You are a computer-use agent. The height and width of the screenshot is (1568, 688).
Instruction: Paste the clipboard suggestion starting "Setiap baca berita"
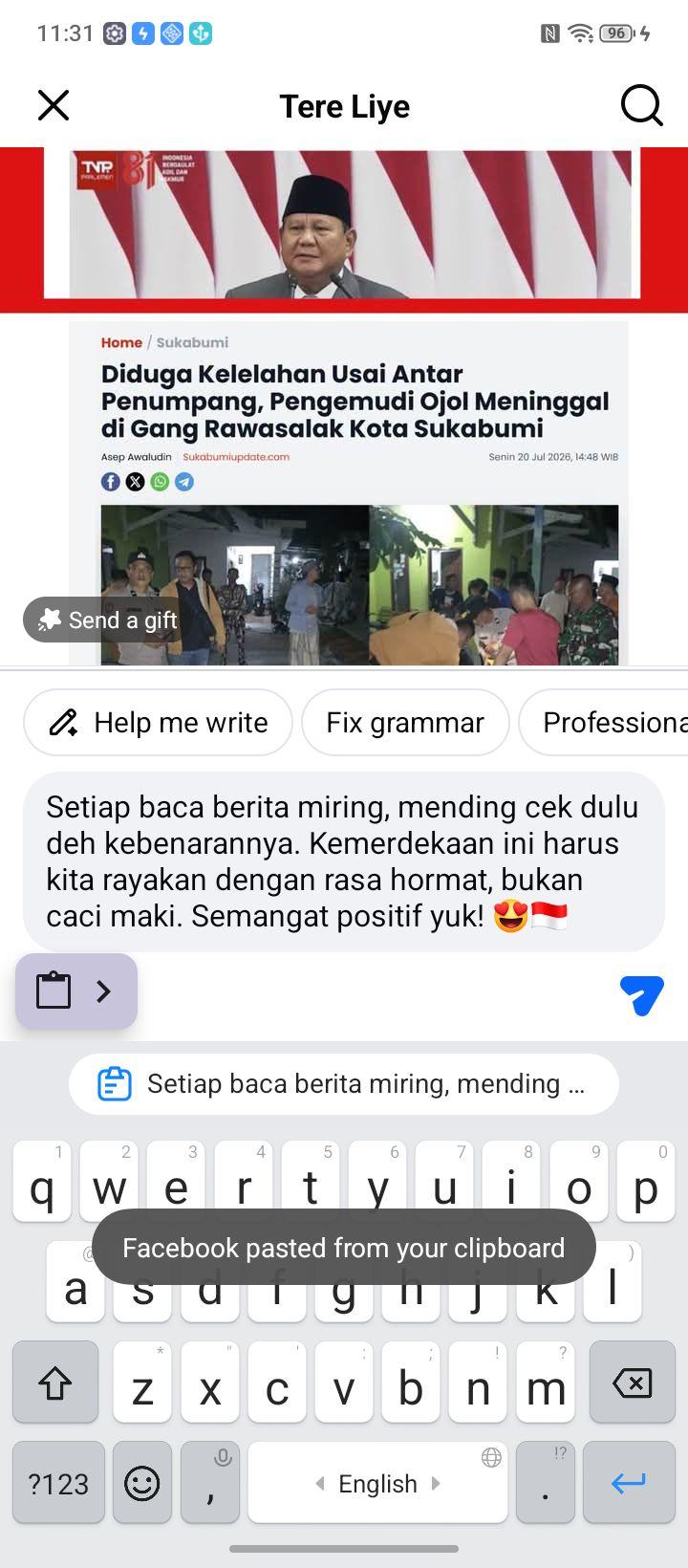[x=344, y=1084]
